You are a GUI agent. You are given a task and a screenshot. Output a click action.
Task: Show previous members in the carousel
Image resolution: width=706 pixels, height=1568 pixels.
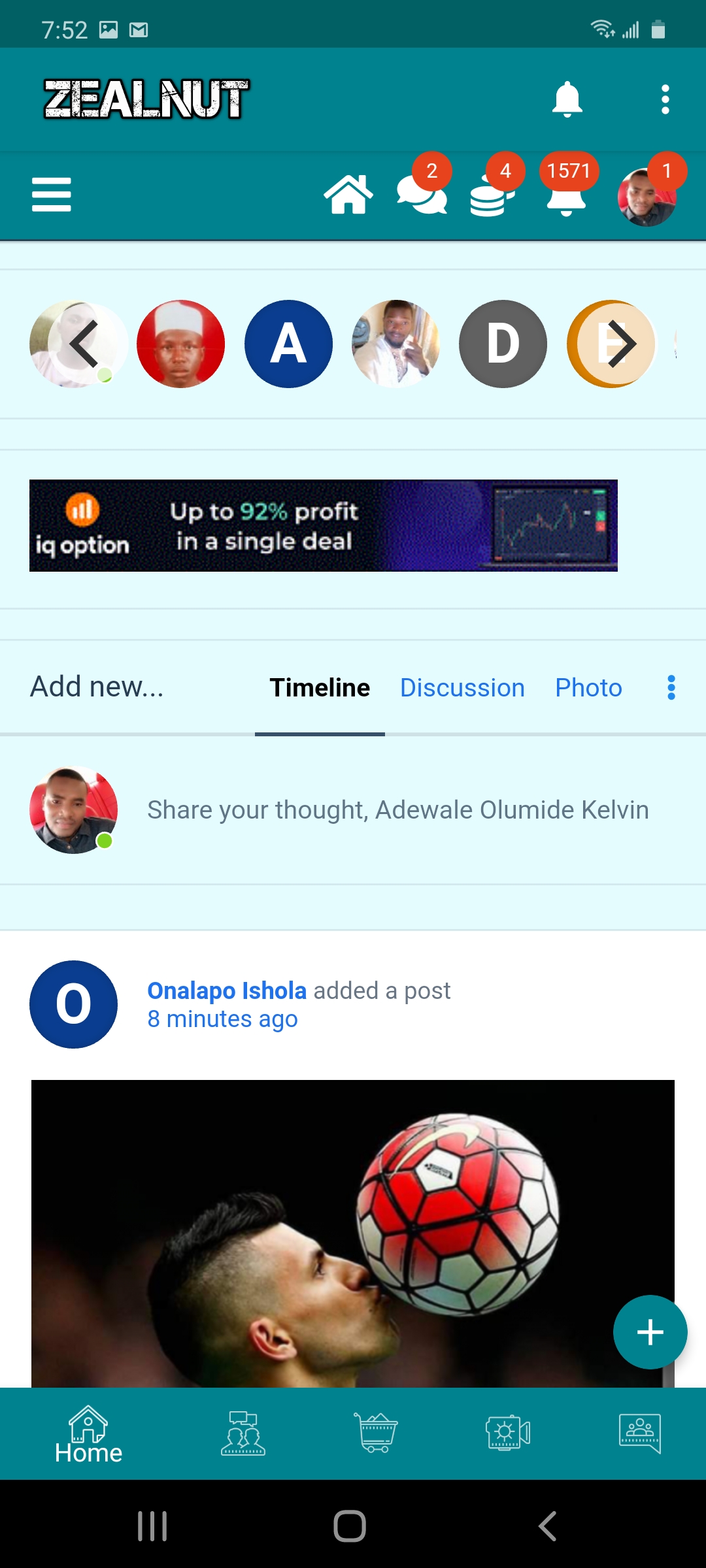pos(84,344)
